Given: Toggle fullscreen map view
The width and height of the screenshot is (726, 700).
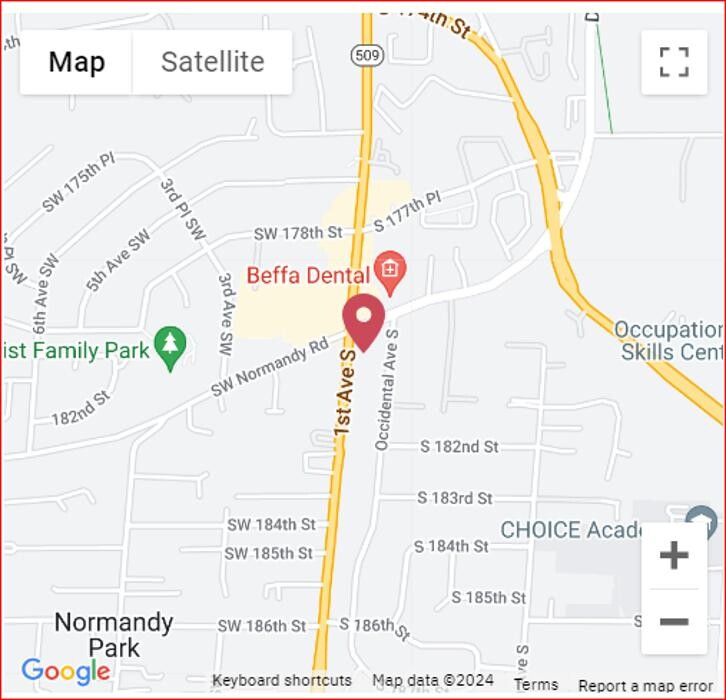Looking at the screenshot, I should [x=674, y=62].
